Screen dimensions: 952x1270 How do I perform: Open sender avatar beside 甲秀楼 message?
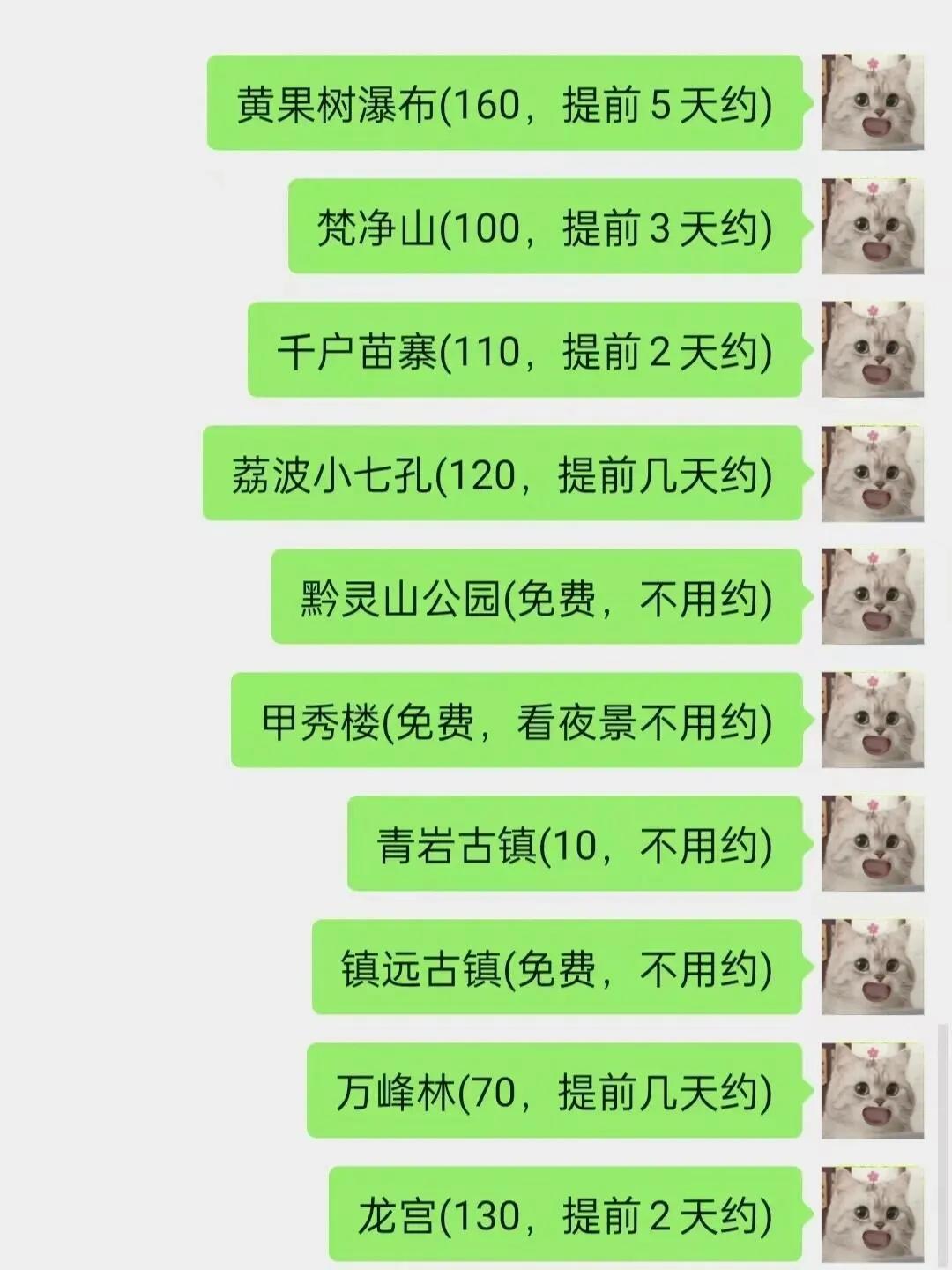(x=872, y=720)
